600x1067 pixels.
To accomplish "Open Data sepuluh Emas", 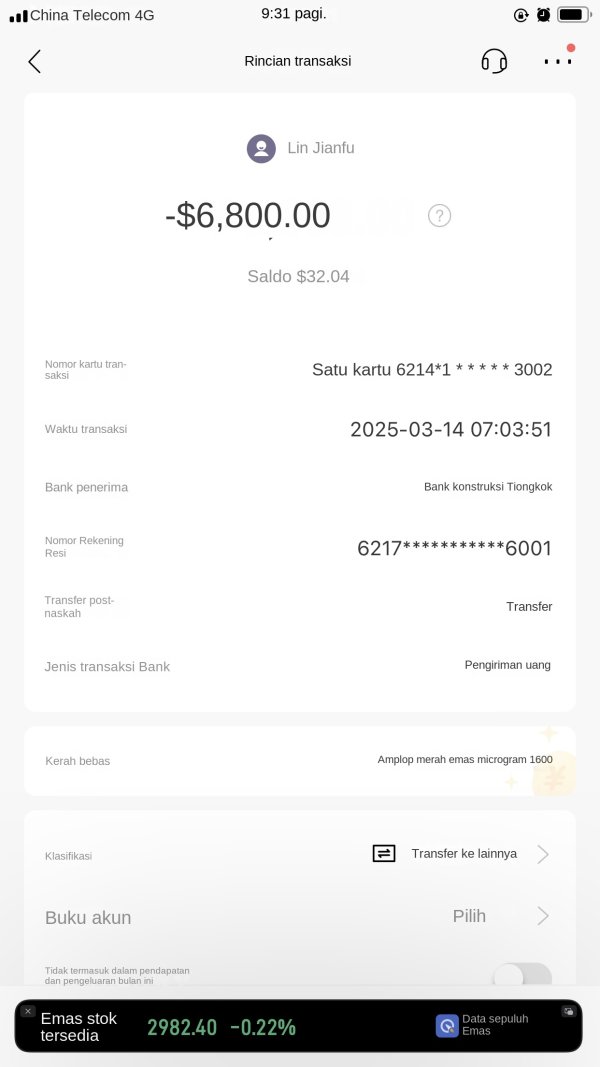I will (x=483, y=1025).
